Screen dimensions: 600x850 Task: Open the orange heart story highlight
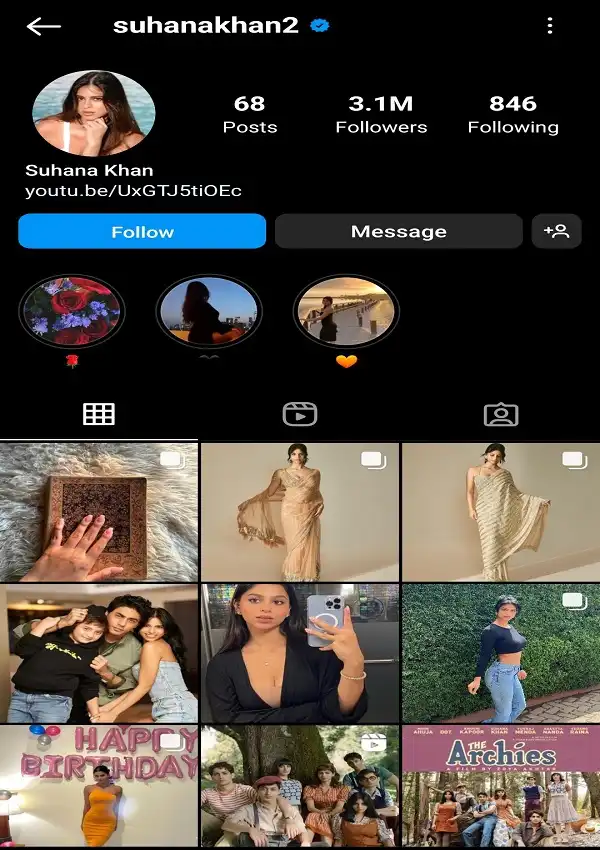[x=346, y=311]
